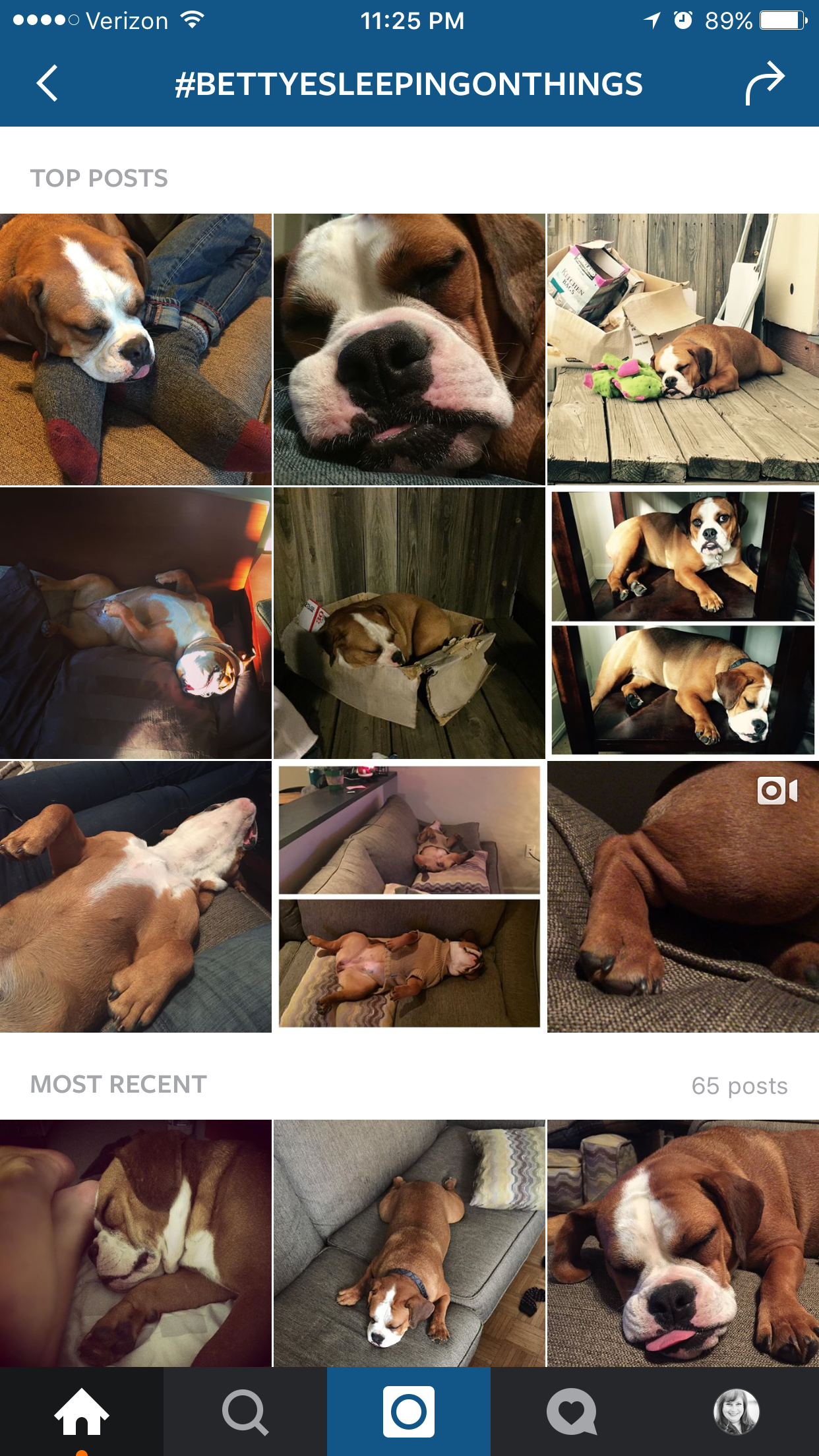Viewport: 819px width, 1456px height.
Task: Open the close-up dog nose top post
Action: pos(409,349)
